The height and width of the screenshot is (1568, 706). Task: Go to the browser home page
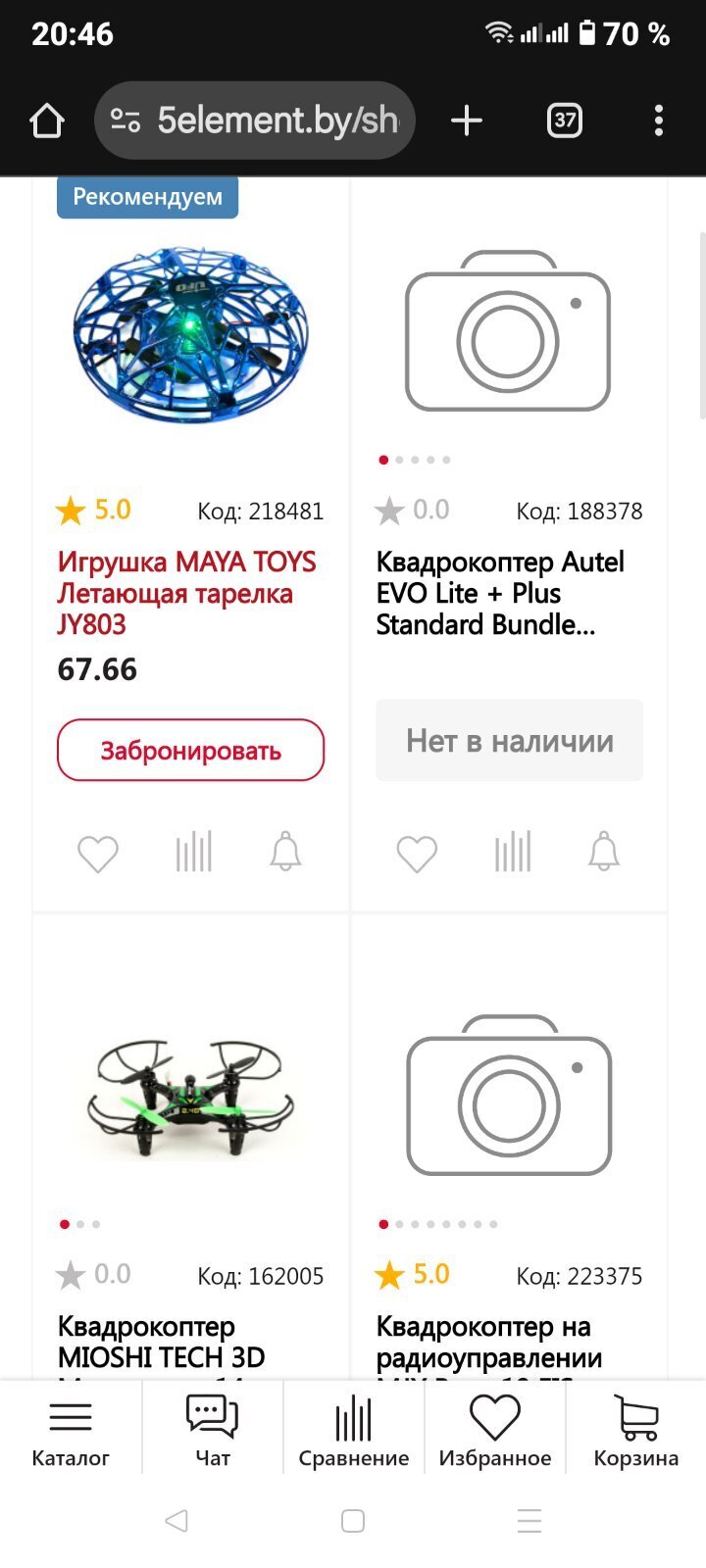point(47,121)
